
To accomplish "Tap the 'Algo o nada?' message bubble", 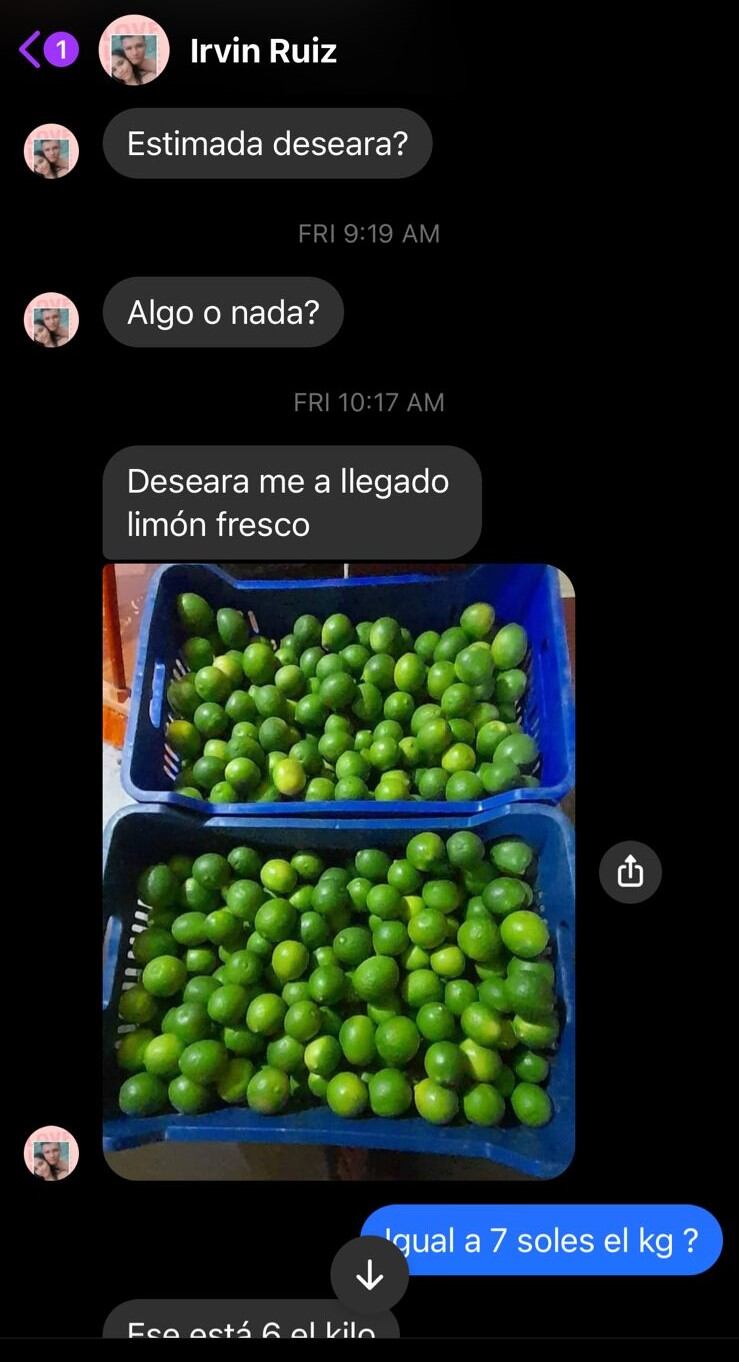I will (222, 312).
